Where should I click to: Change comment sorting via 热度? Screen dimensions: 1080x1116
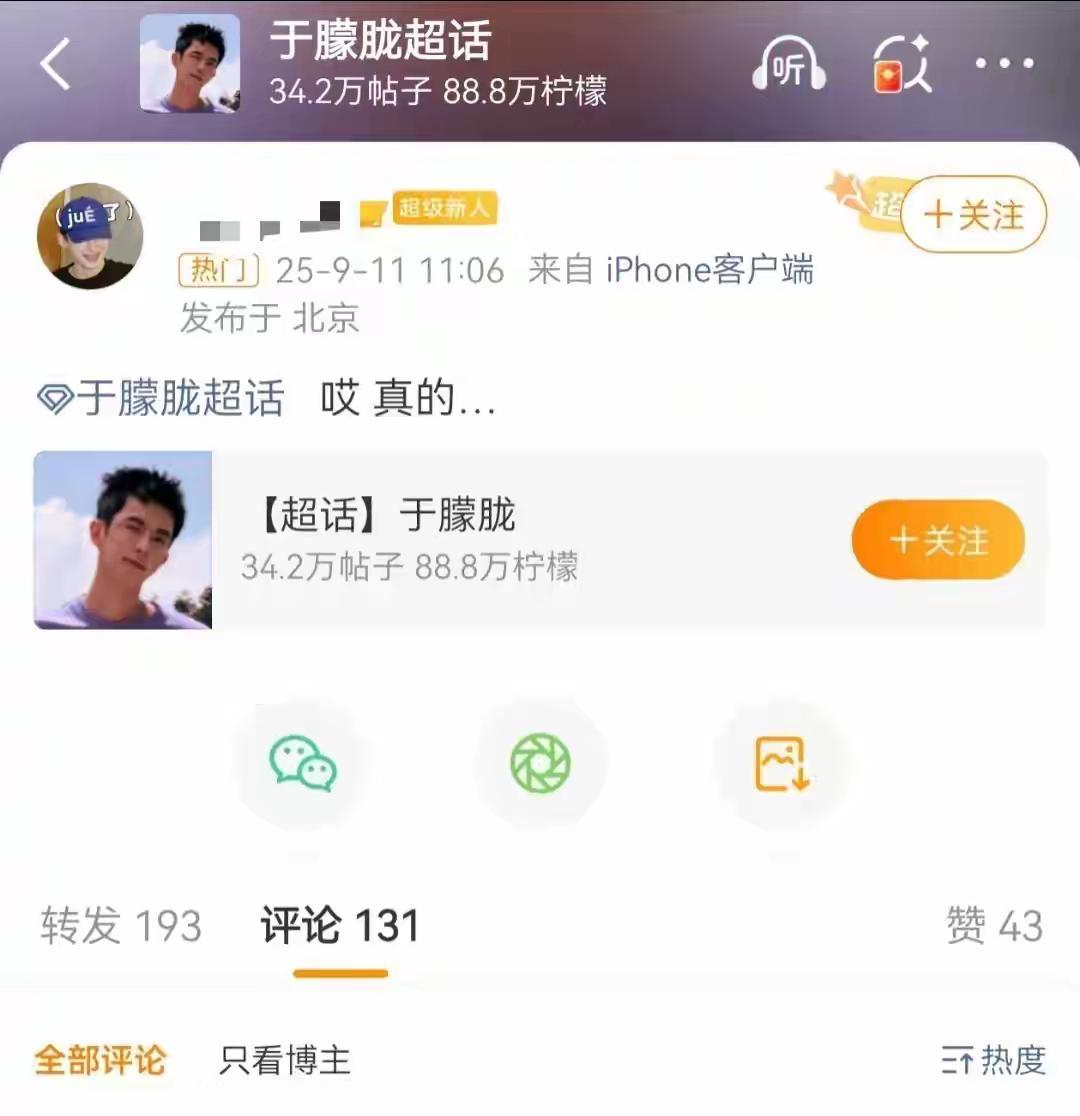point(994,1060)
